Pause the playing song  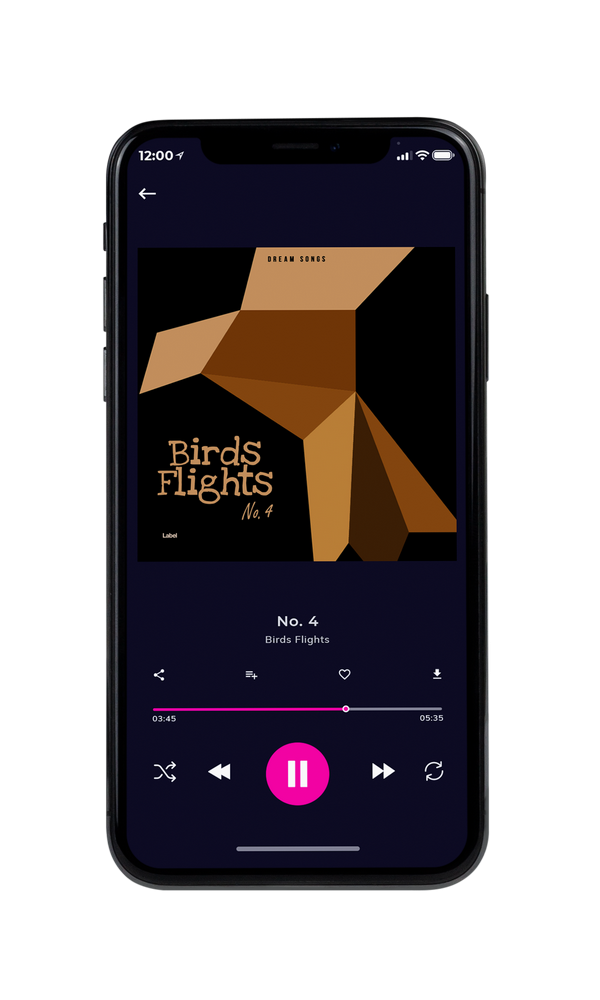297,774
